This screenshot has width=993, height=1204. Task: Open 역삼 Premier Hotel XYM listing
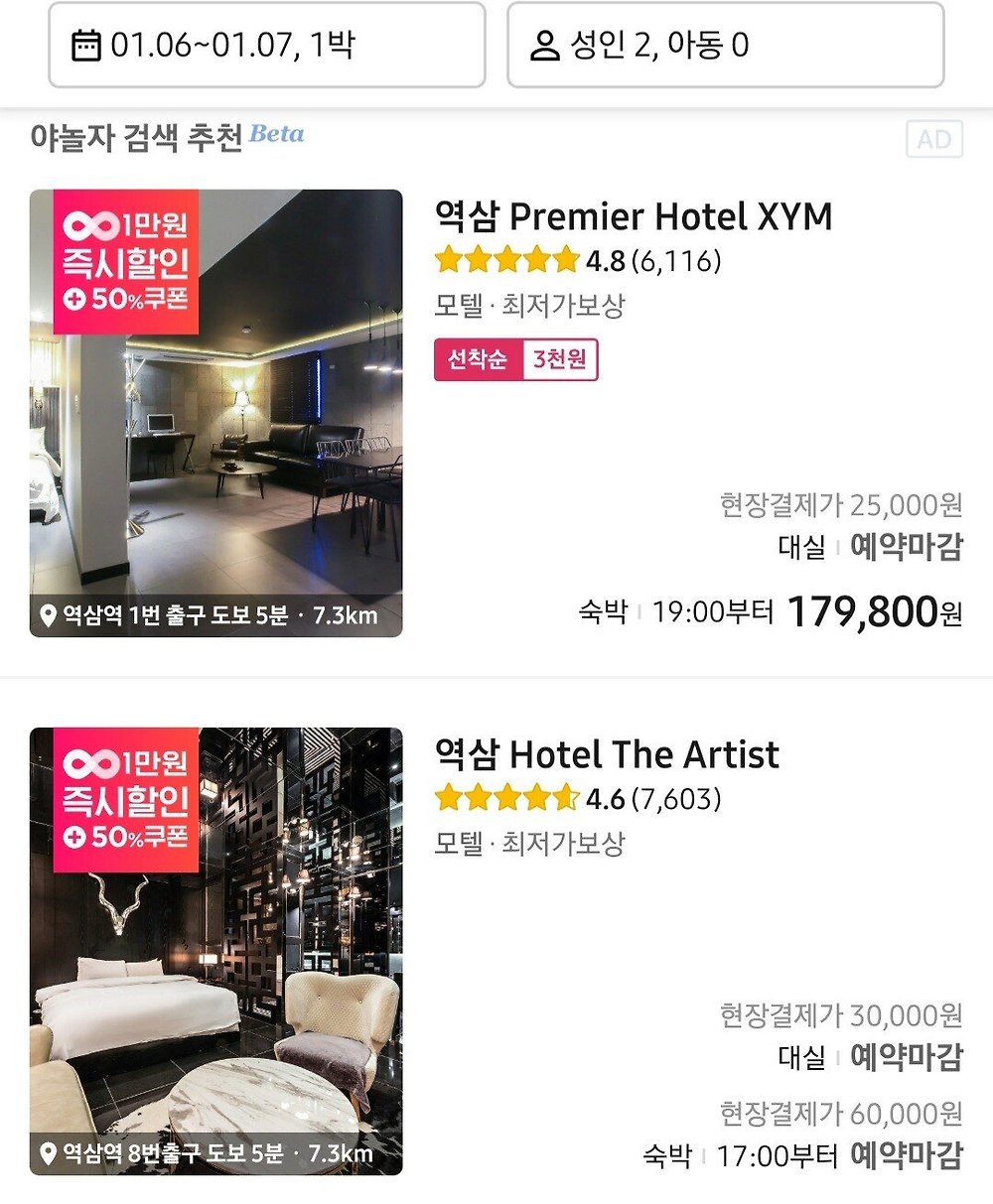(634, 217)
